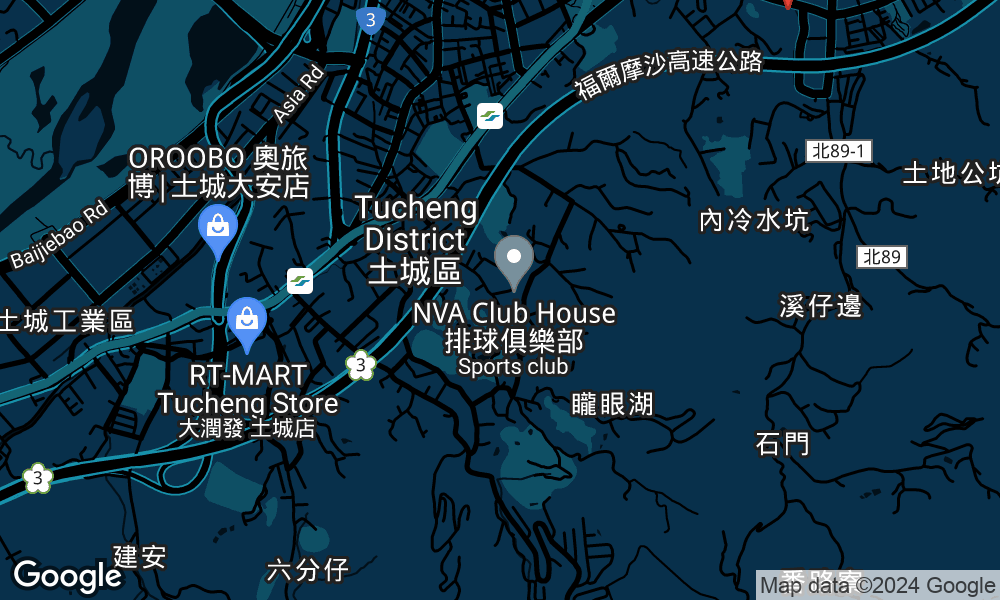Image resolution: width=1000 pixels, height=600 pixels.
Task: Tap the NVA Club House marker
Action: (x=514, y=258)
